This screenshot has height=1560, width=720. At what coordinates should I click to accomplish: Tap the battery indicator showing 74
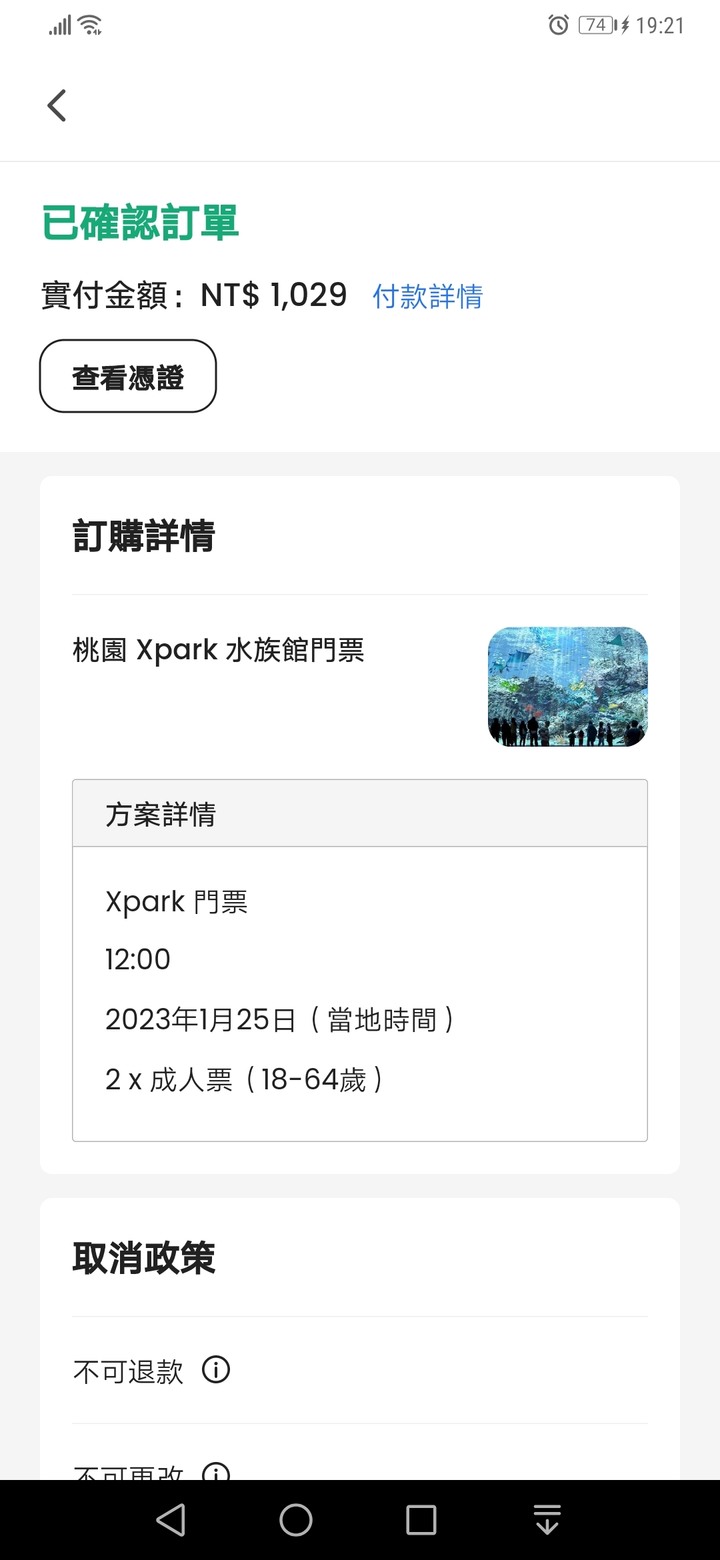594,25
